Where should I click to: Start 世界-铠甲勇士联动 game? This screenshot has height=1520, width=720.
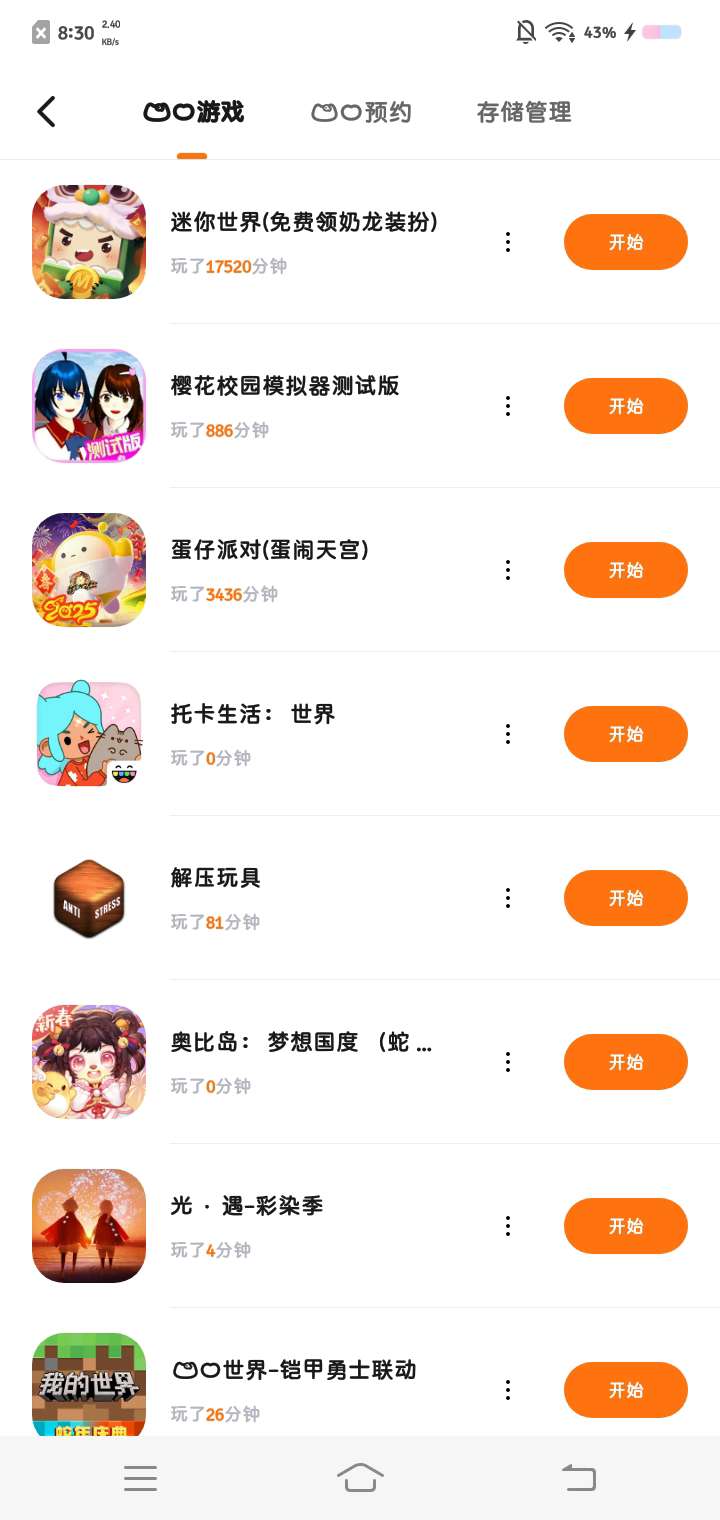pos(625,1390)
